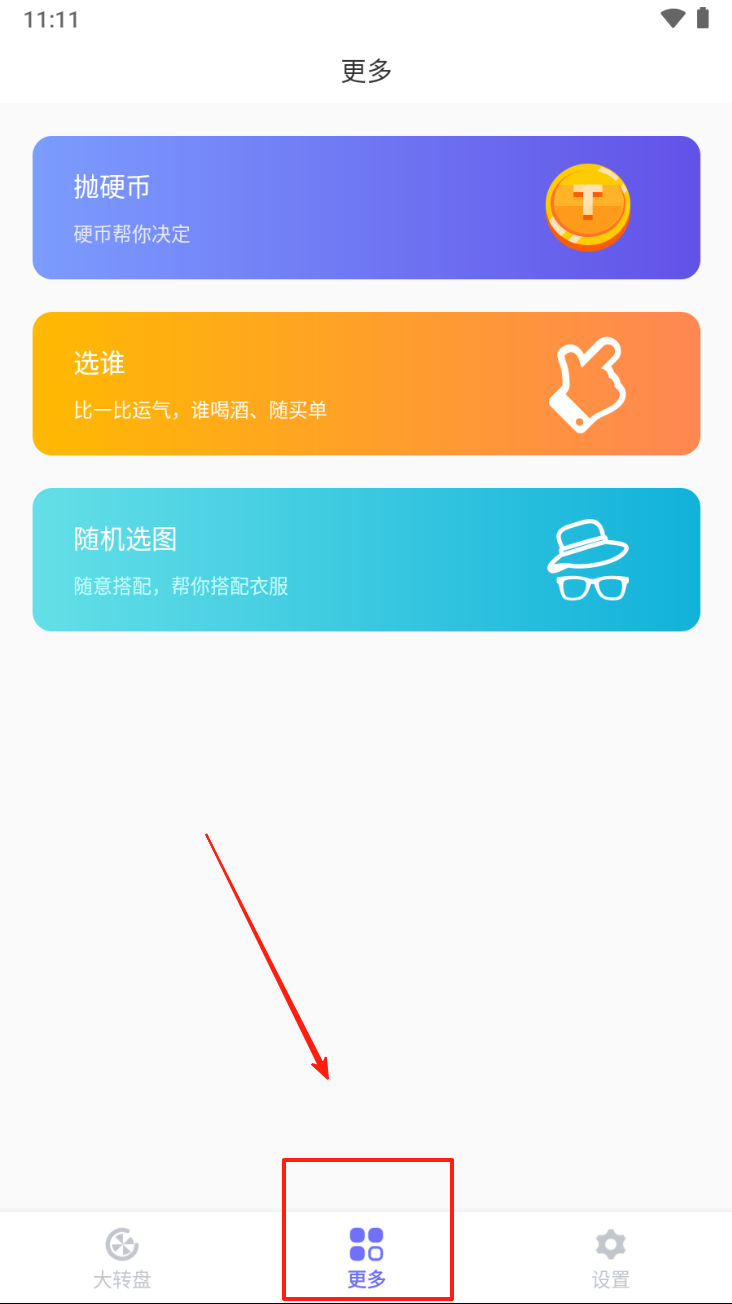Switch to the 大转盘 tab
Image resolution: width=732 pixels, height=1304 pixels.
(122, 1257)
